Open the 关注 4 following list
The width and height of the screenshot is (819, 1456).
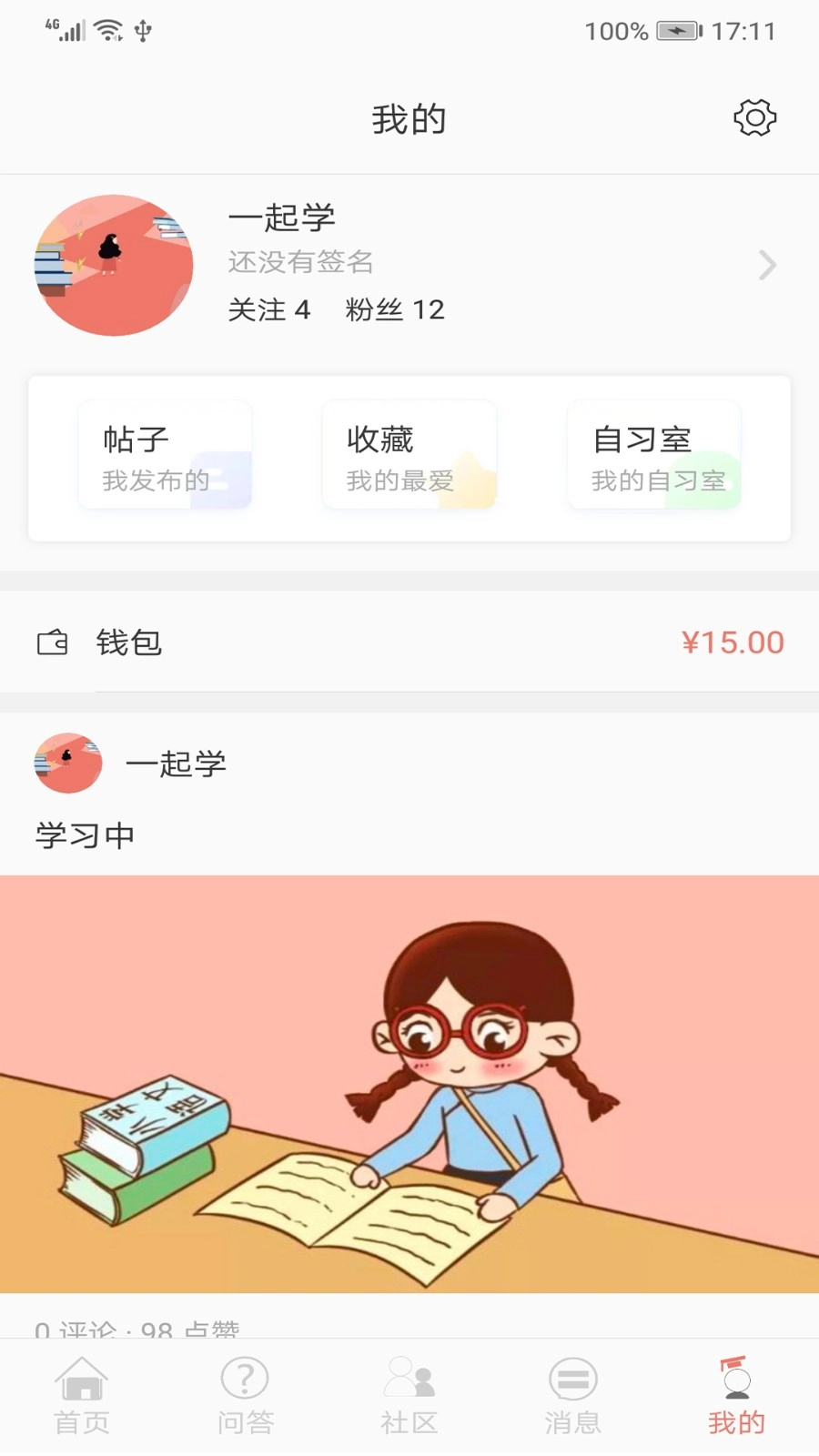[x=269, y=309]
